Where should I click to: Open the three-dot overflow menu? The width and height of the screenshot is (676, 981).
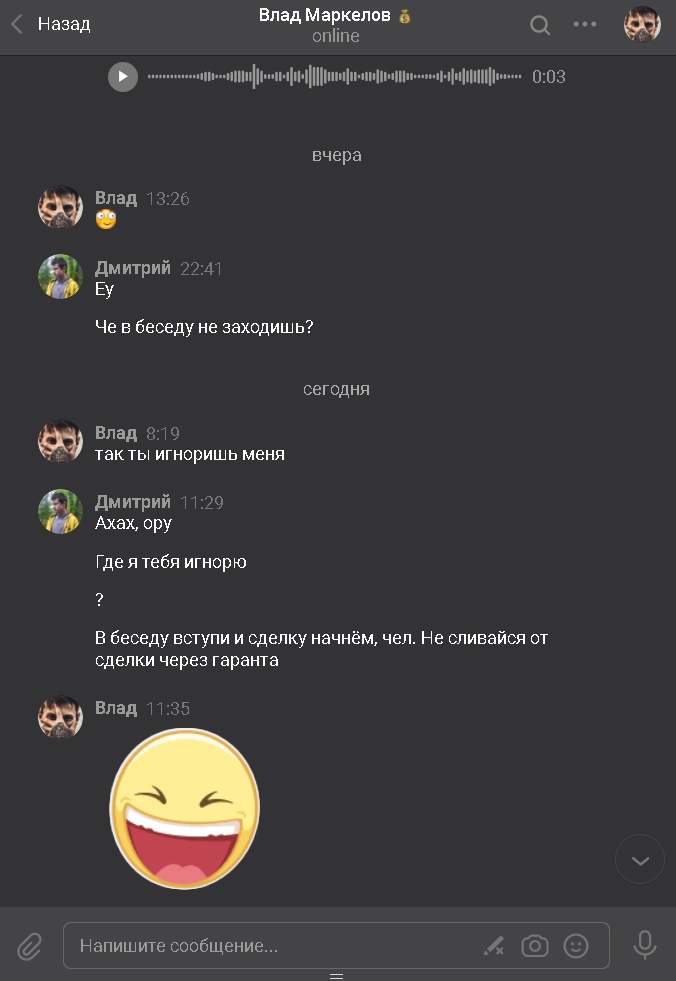coord(585,26)
